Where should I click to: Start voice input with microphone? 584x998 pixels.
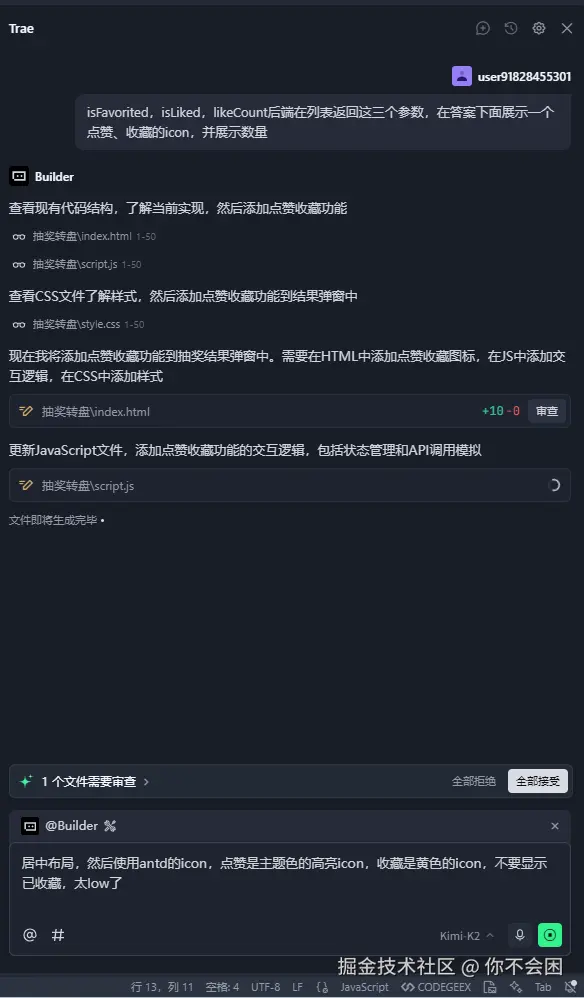(520, 935)
